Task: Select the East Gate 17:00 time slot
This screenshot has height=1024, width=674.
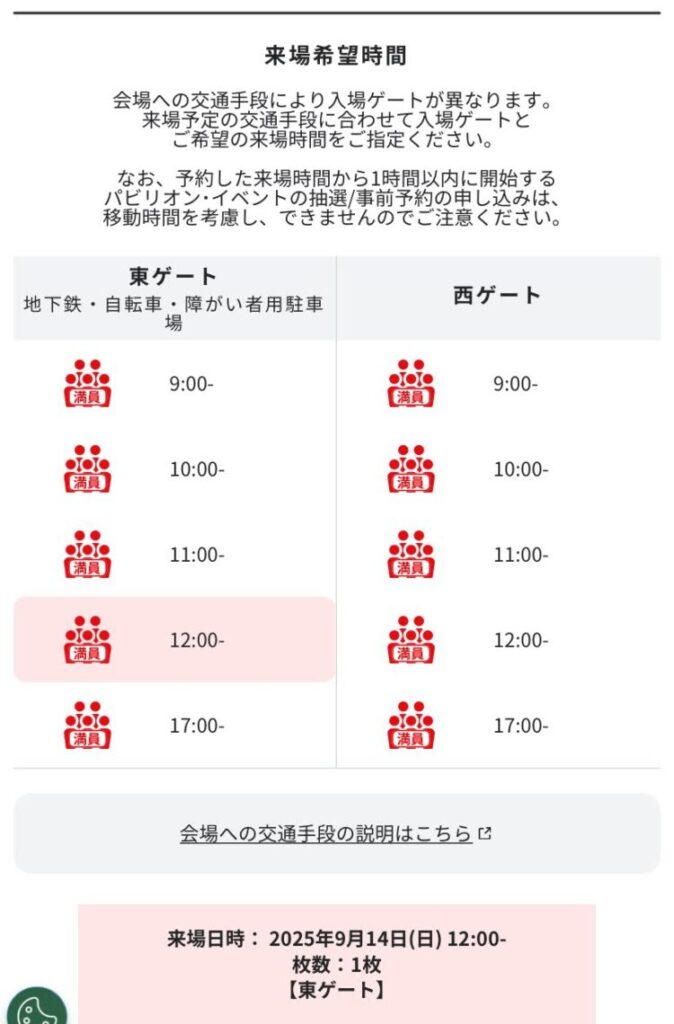Action: click(174, 725)
